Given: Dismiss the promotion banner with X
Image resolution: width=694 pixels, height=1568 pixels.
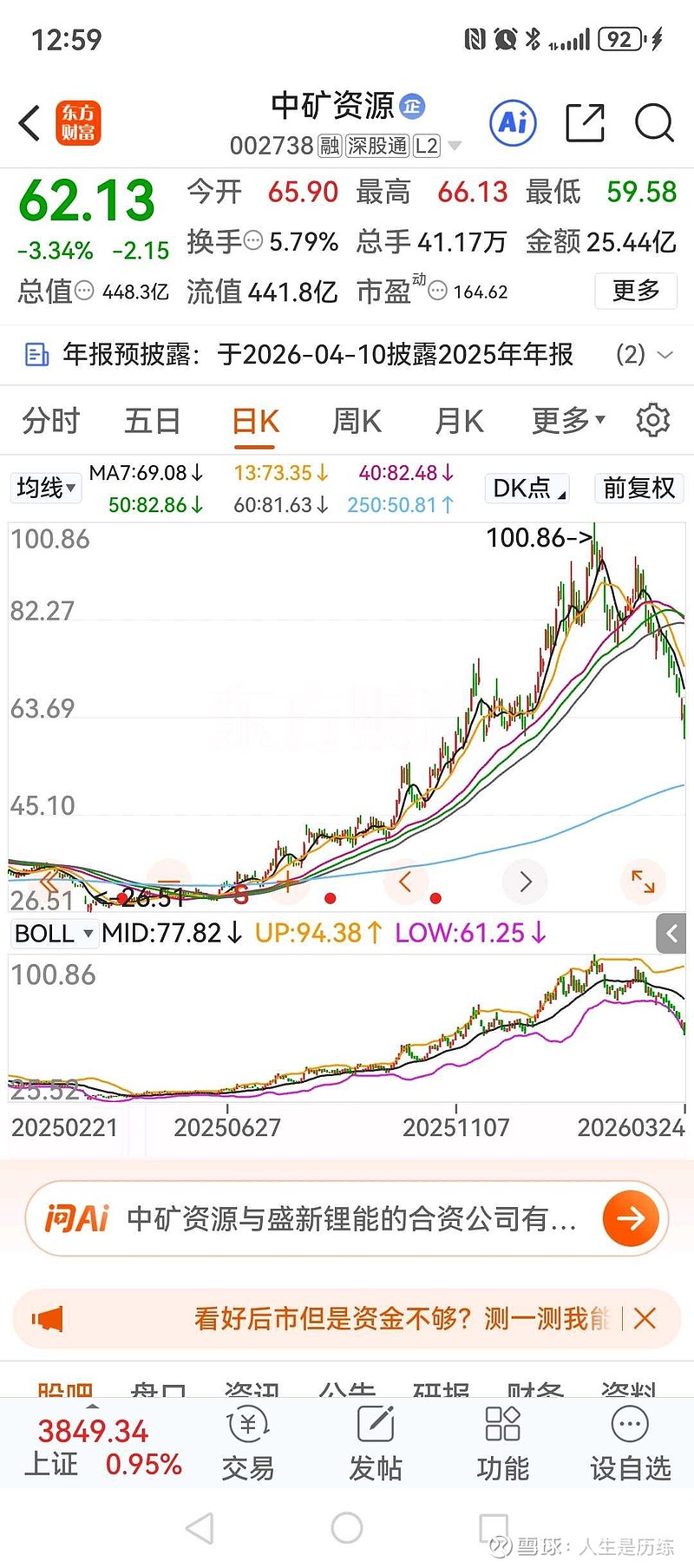Looking at the screenshot, I should 645,1318.
